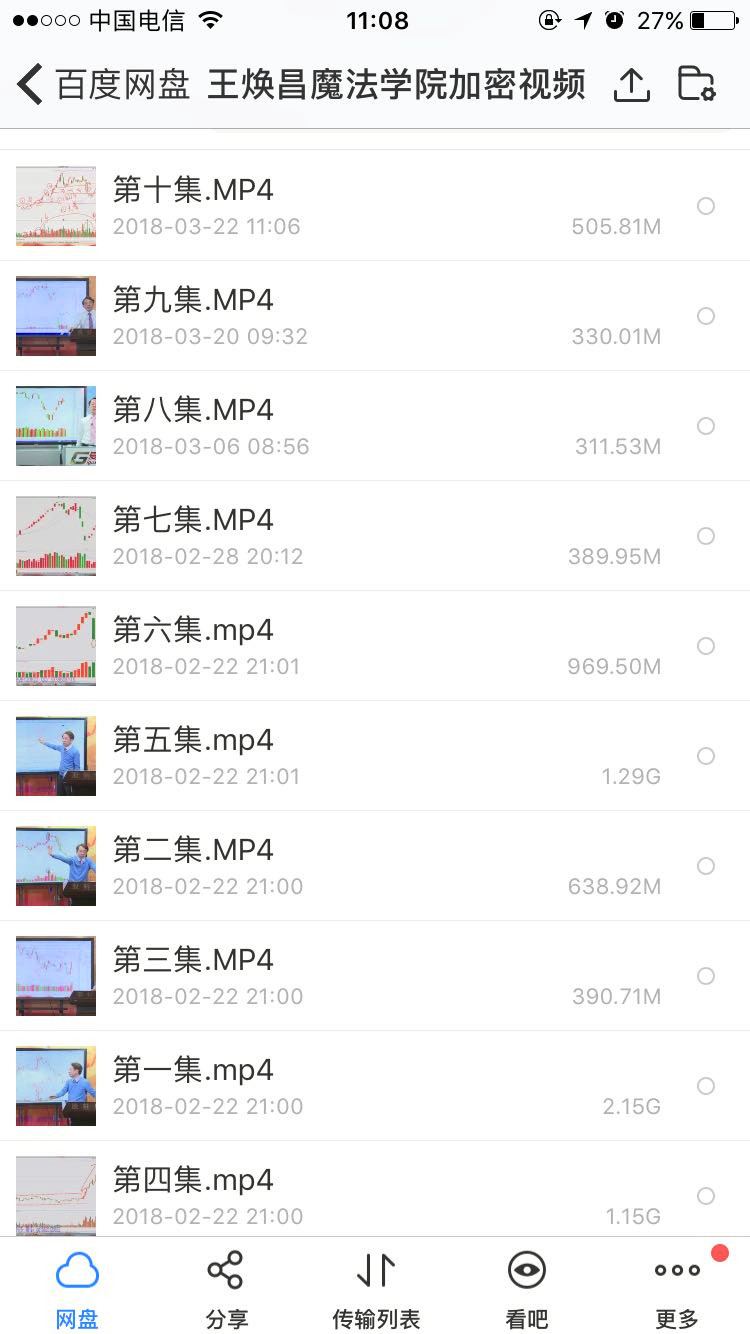Go to the 分享 tab
The image size is (750, 1334).
tap(226, 1285)
